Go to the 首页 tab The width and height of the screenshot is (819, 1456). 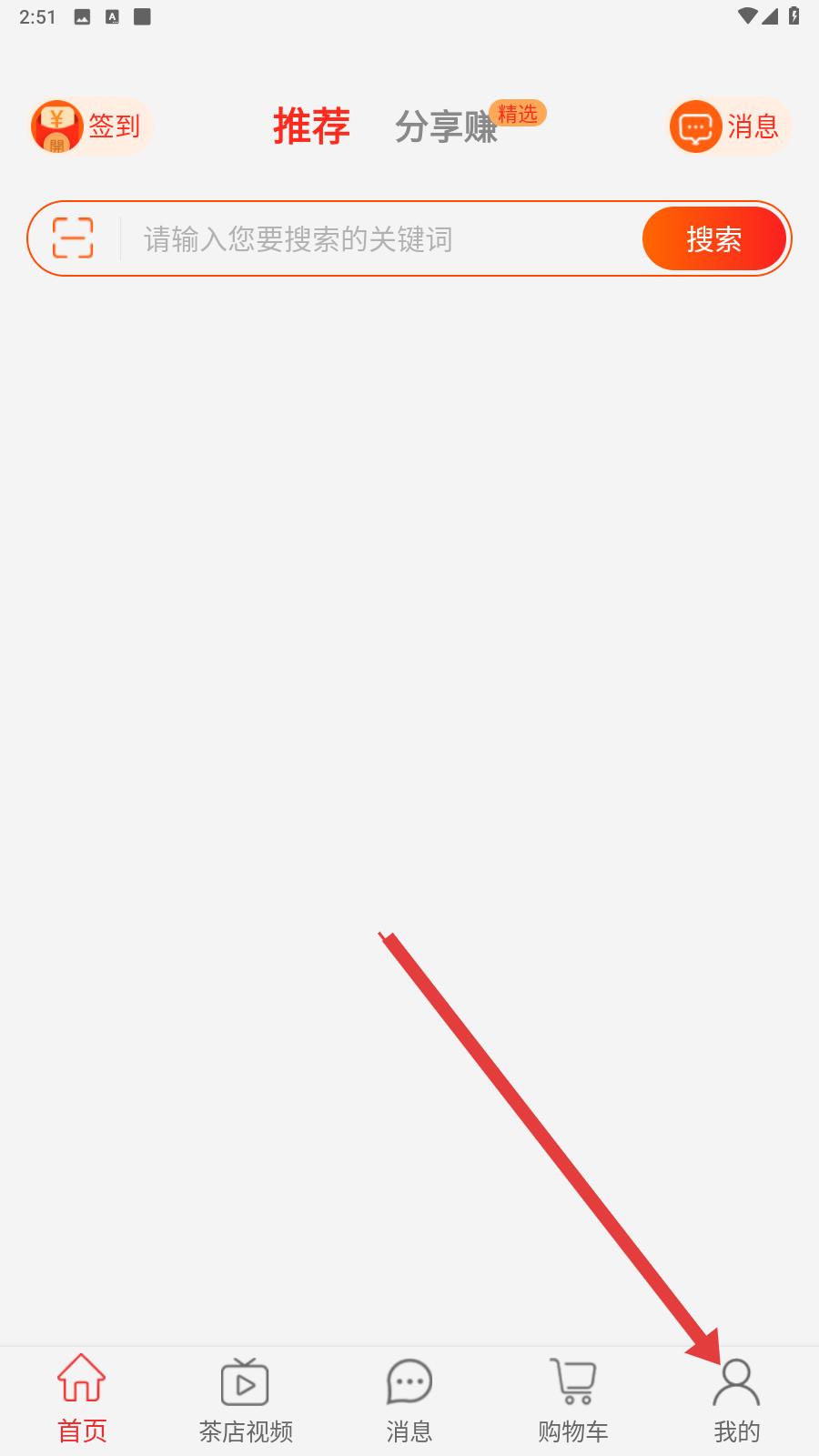coord(82,1400)
